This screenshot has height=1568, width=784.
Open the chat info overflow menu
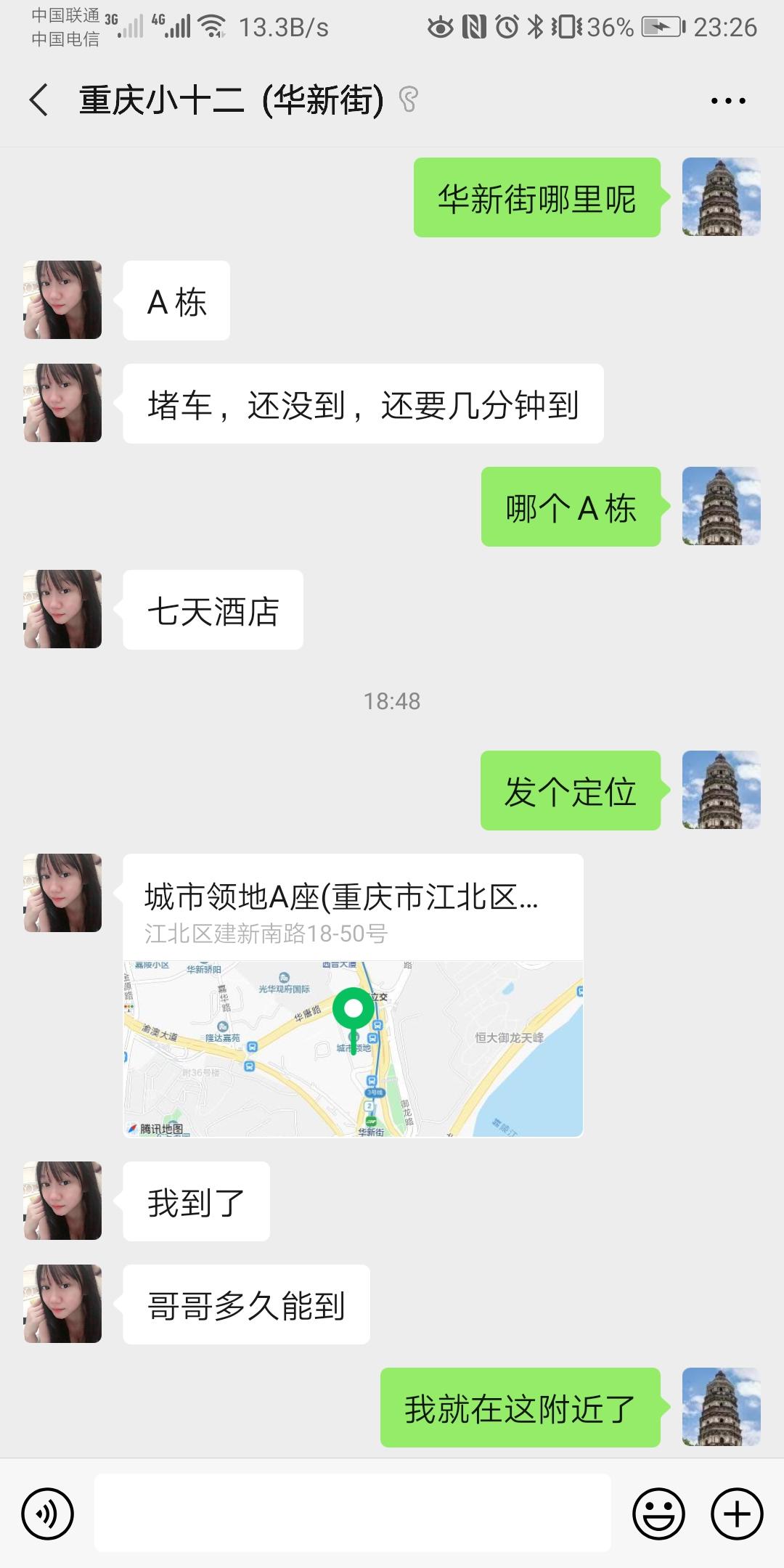[727, 101]
